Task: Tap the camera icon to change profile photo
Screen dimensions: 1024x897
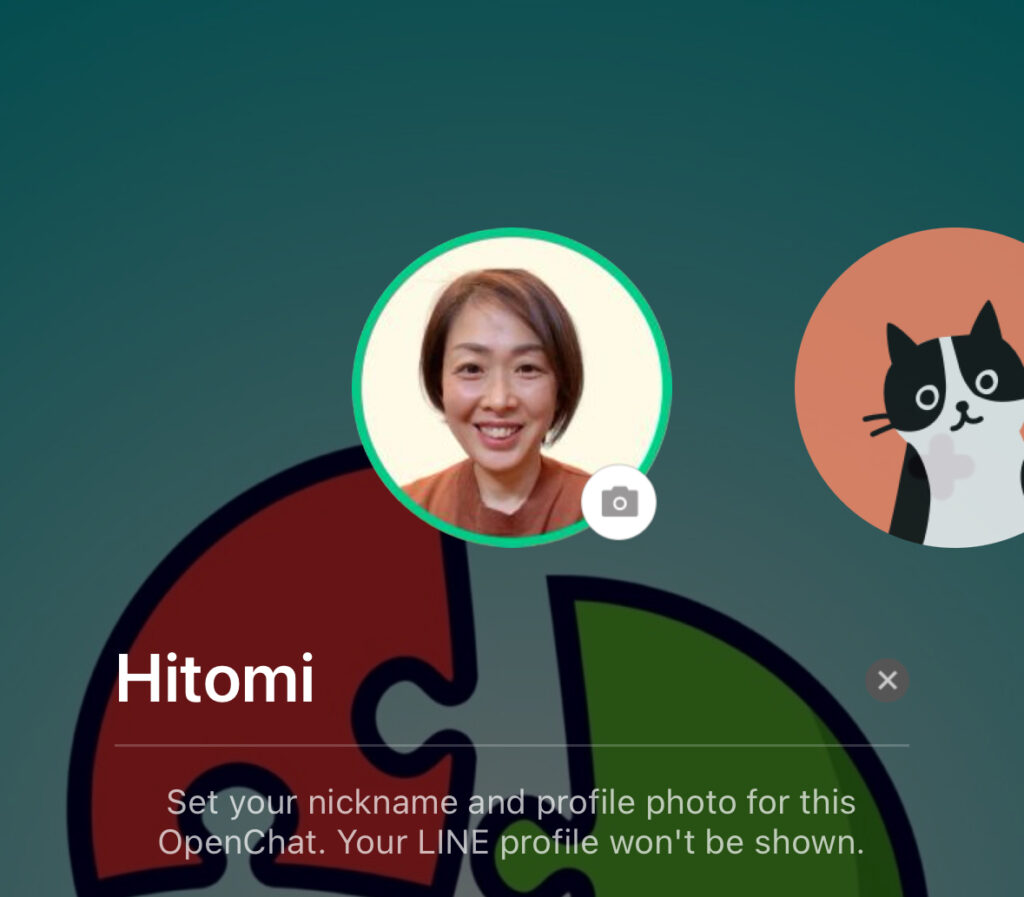Action: (x=619, y=502)
